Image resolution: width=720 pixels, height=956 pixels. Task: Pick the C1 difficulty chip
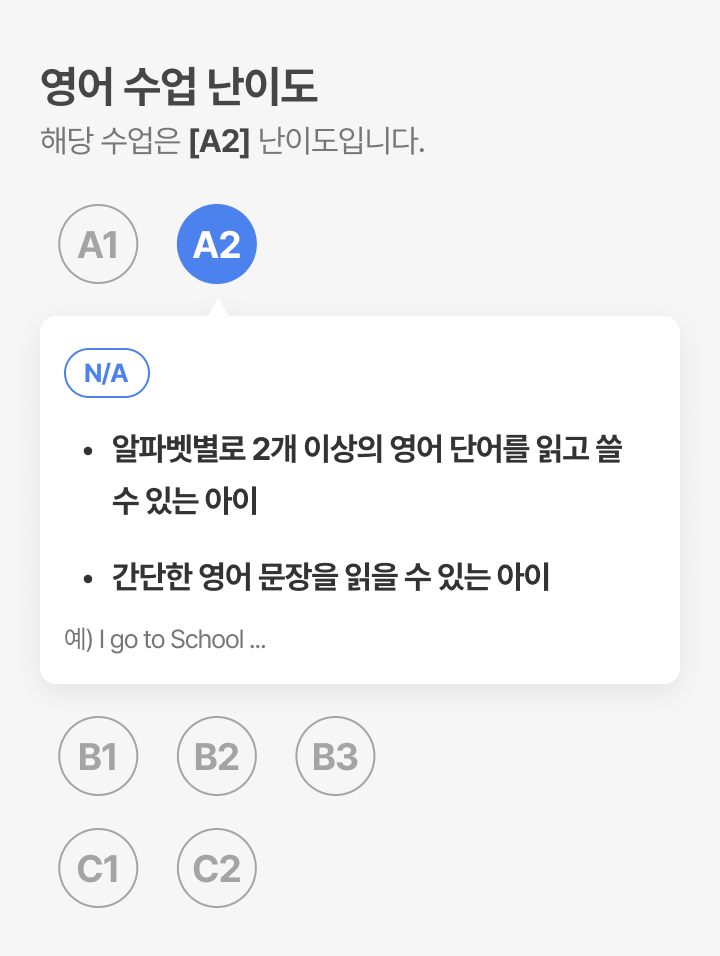98,868
